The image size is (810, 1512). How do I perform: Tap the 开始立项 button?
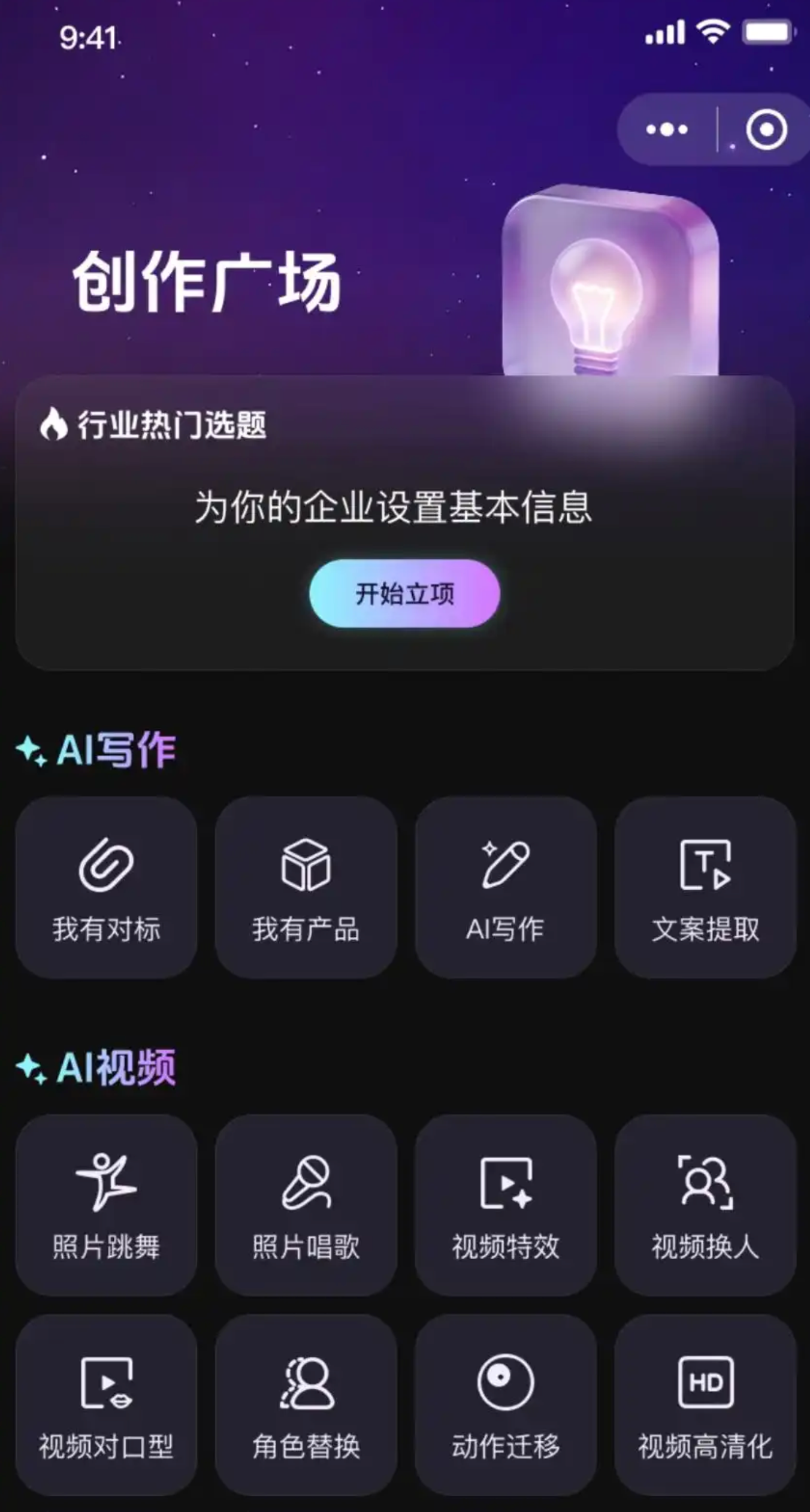(404, 593)
